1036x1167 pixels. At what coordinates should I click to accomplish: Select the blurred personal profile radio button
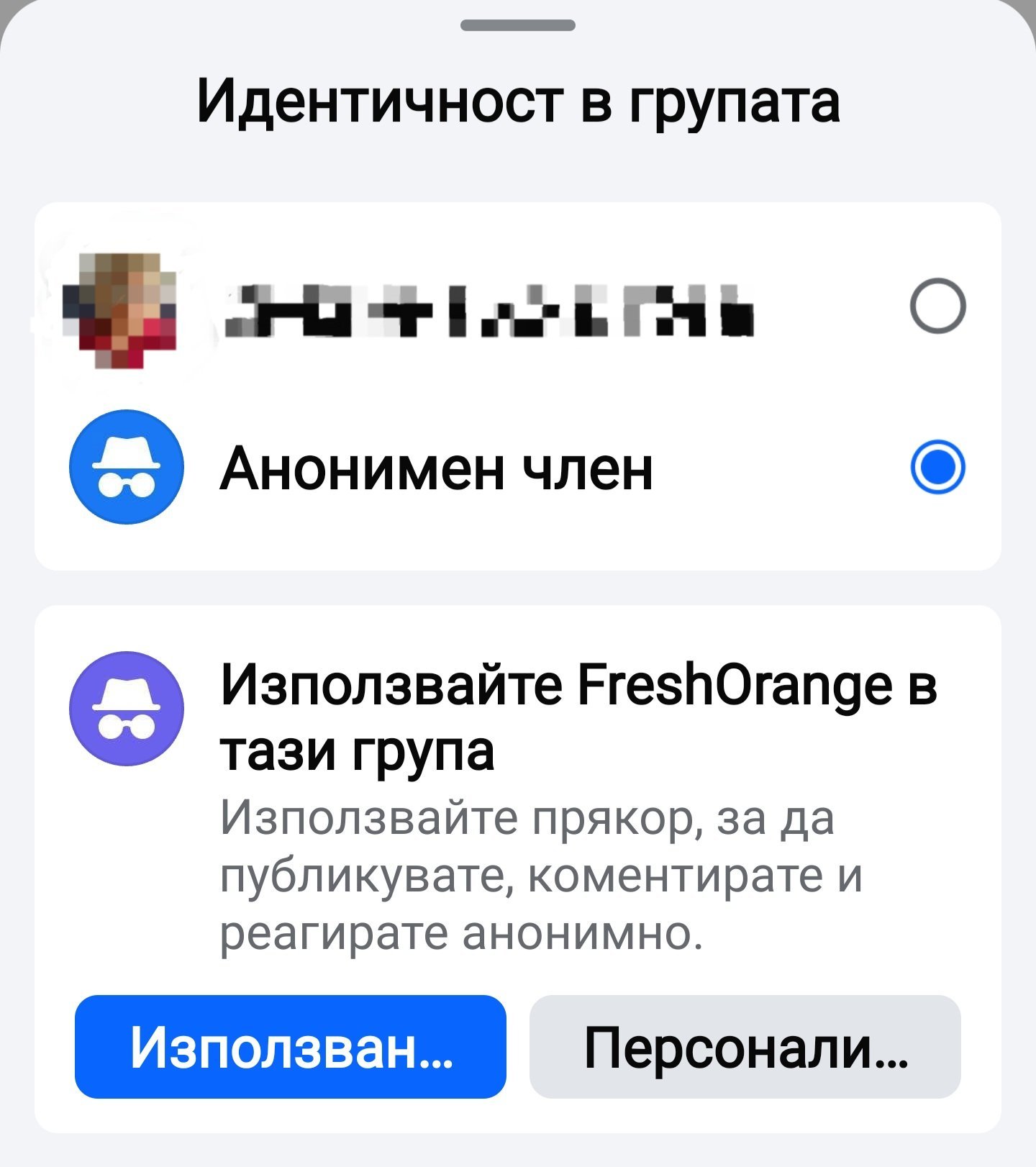pyautogui.click(x=937, y=306)
